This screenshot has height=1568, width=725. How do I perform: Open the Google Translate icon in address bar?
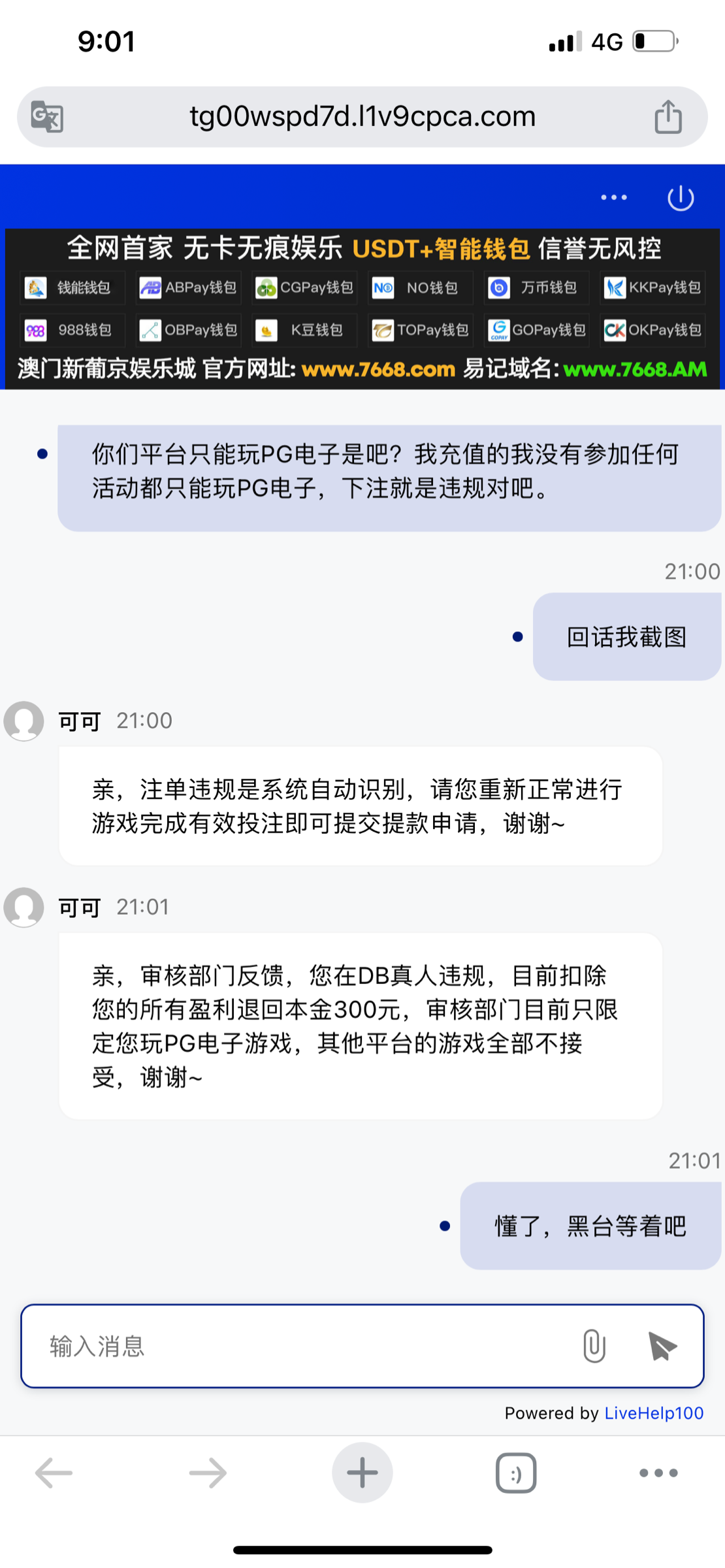[48, 116]
